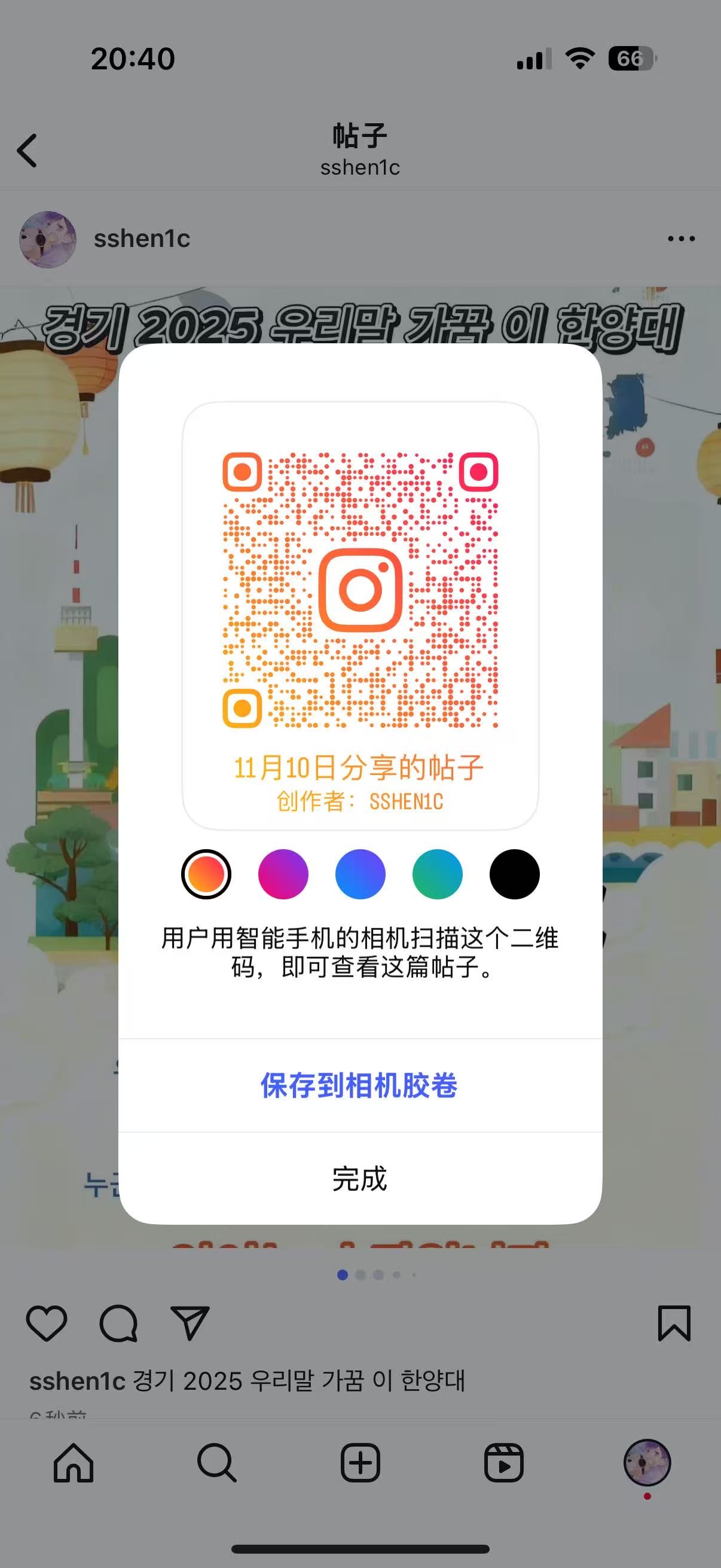This screenshot has height=1568, width=721.
Task: Open my profile tab
Action: click(647, 1462)
